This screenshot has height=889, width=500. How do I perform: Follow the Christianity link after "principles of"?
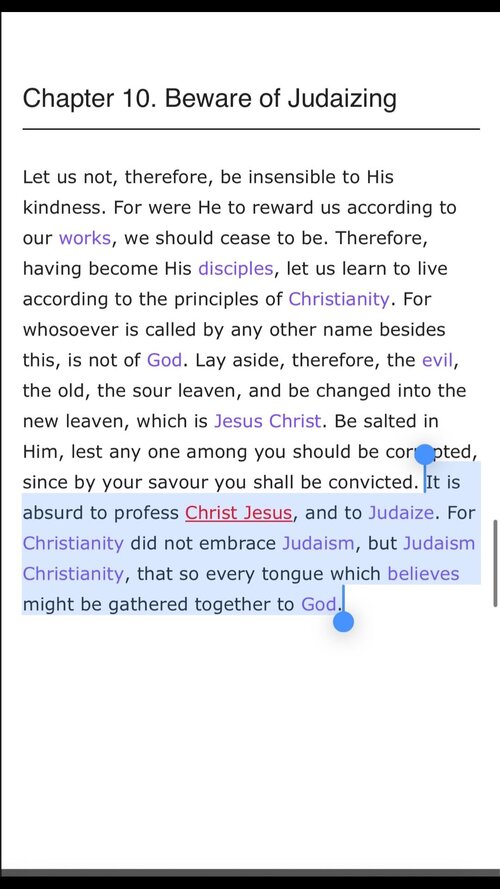339,299
